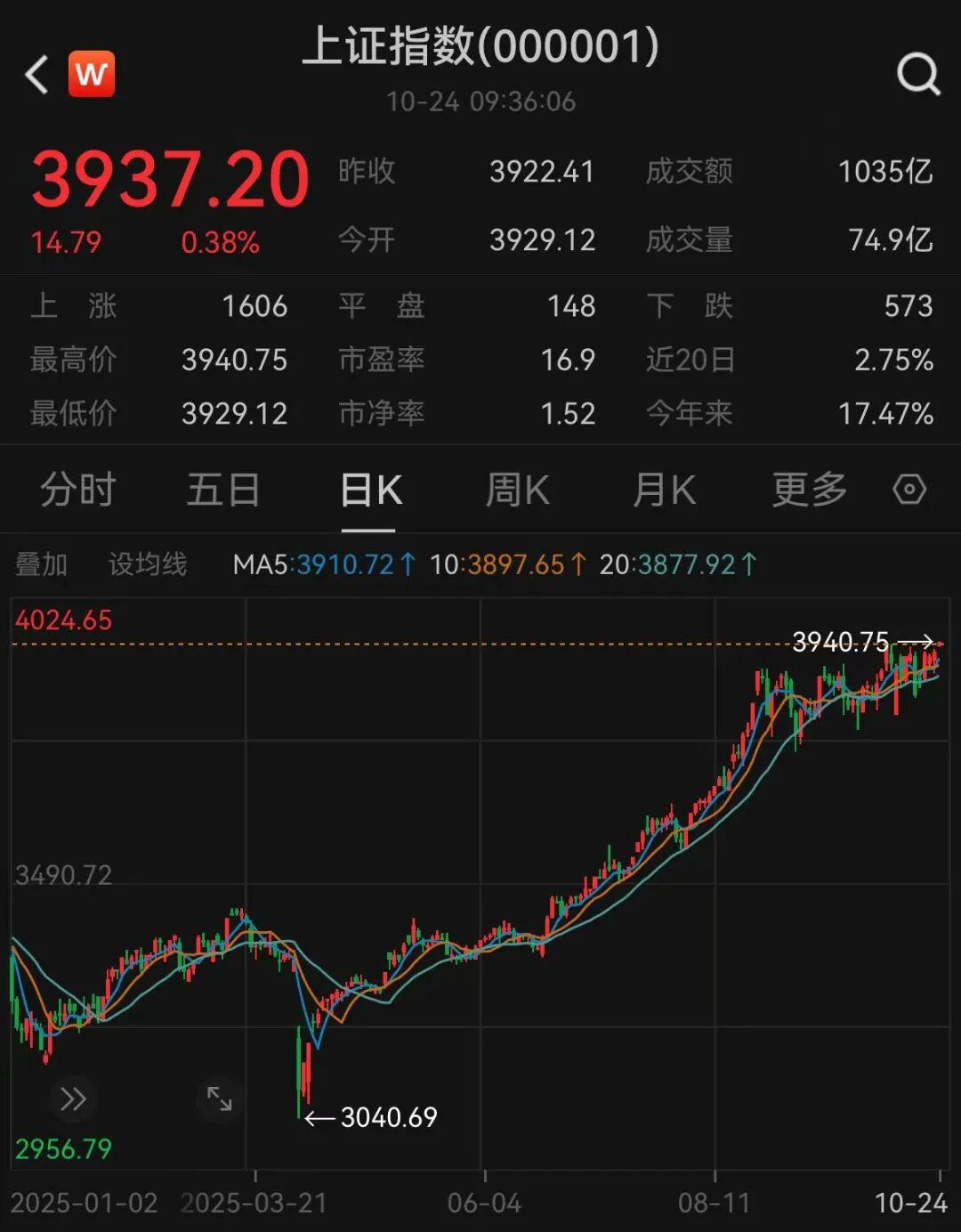The width and height of the screenshot is (961, 1232).
Task: Open 设均线 moving average settings
Action: pos(148,564)
